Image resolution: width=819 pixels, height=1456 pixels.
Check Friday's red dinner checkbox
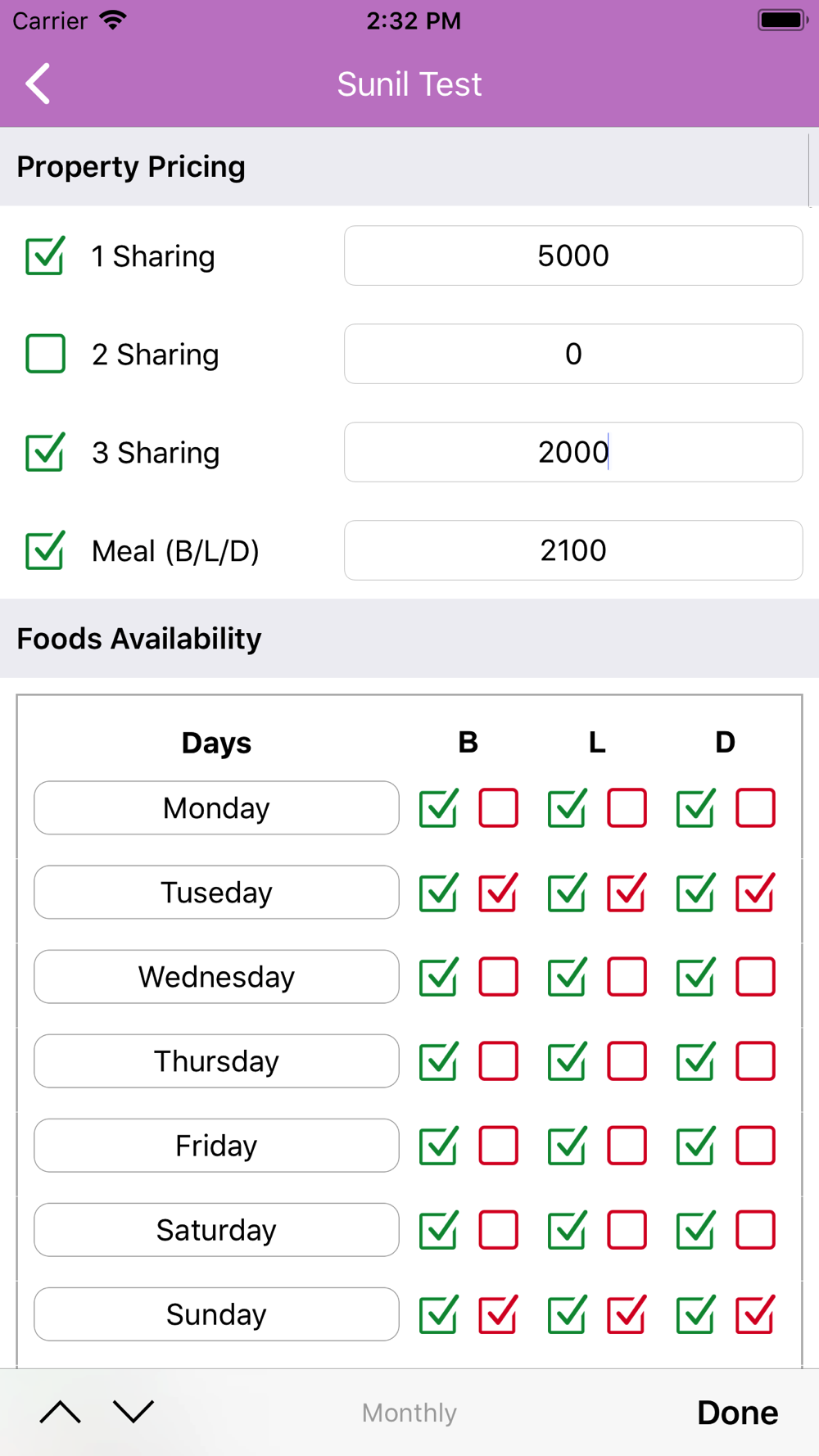pos(755,1145)
